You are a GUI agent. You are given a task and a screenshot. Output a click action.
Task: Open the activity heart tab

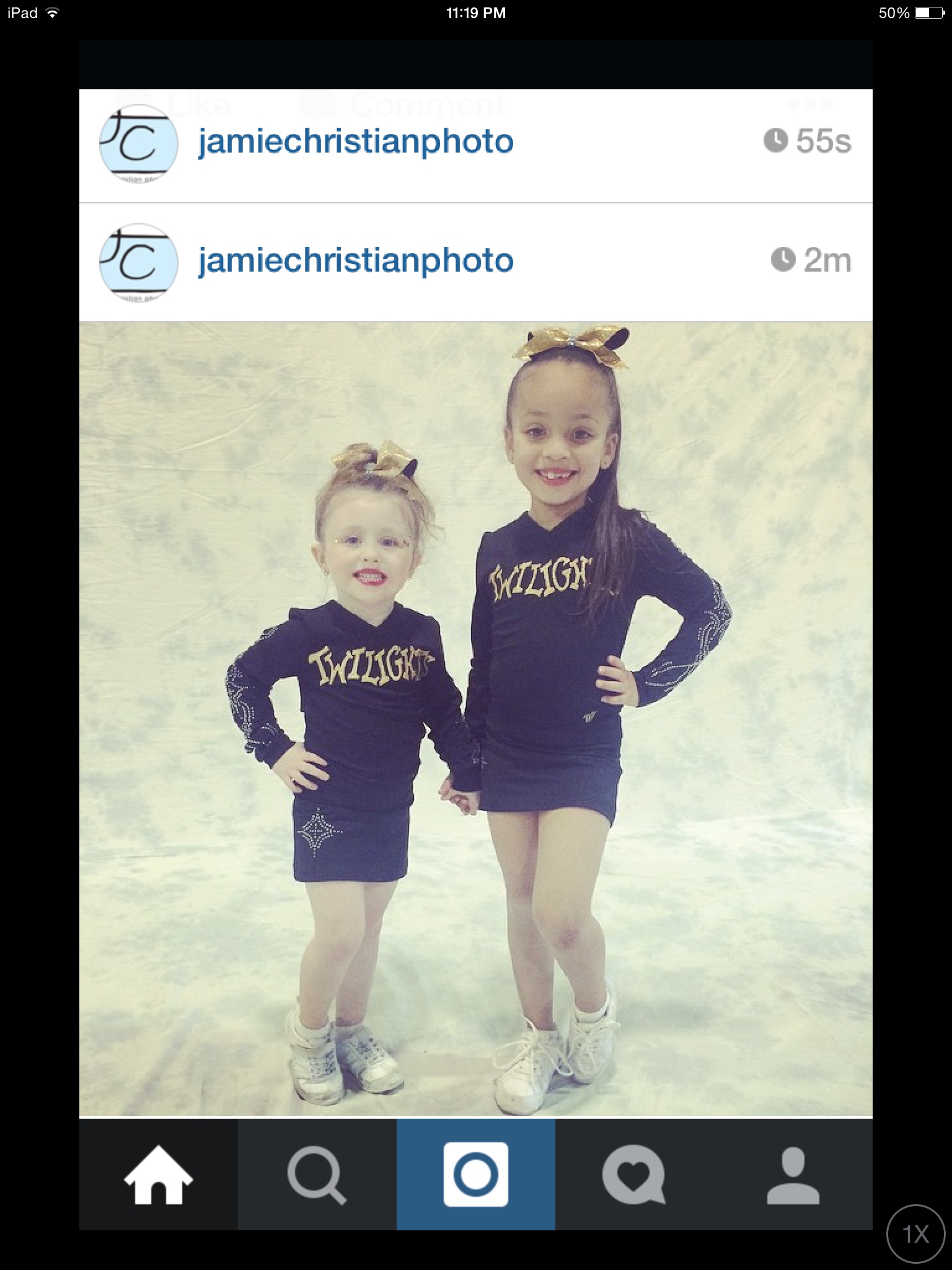pos(633,1175)
